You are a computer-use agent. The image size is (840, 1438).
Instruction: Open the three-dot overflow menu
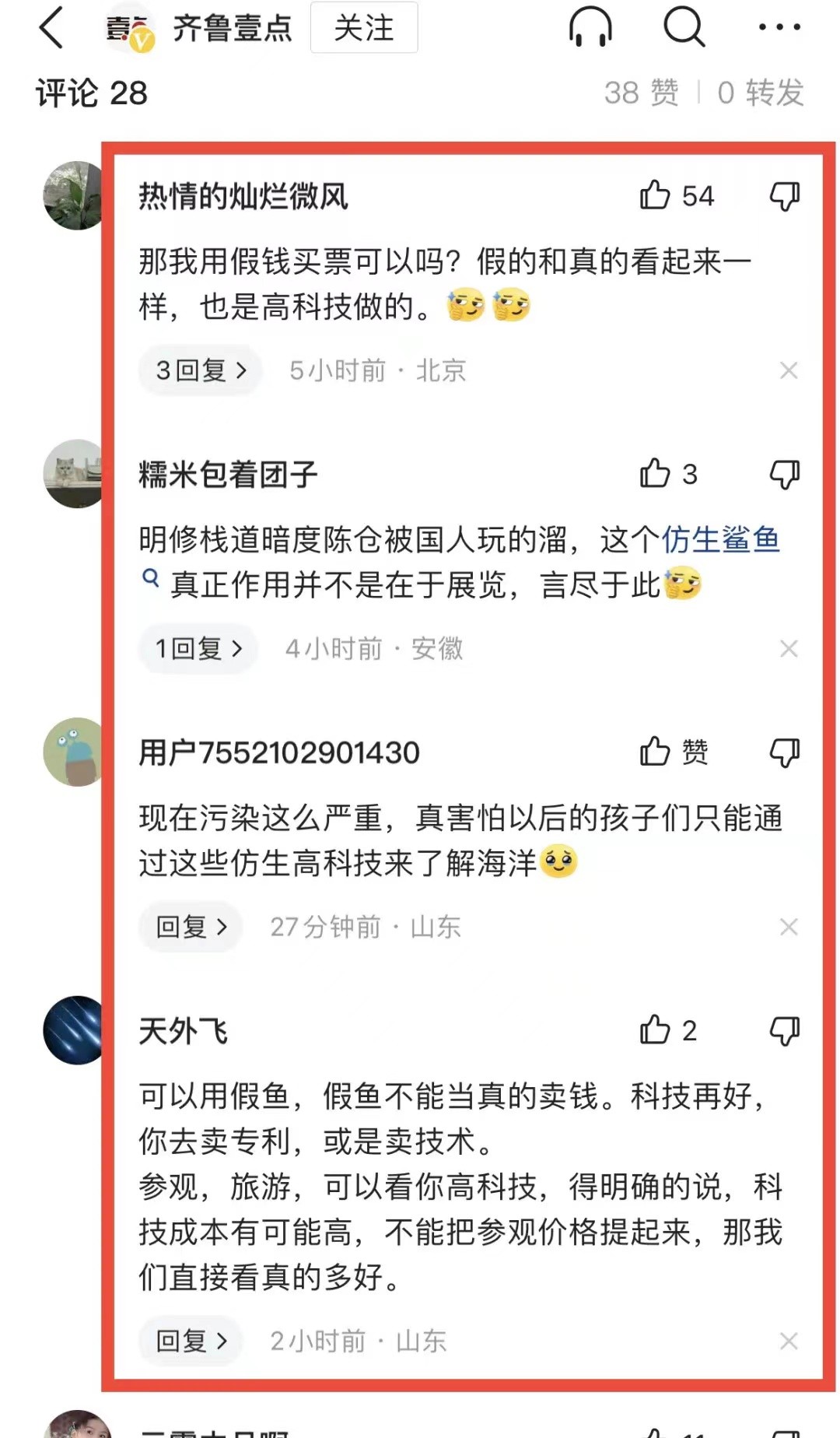pos(779,28)
